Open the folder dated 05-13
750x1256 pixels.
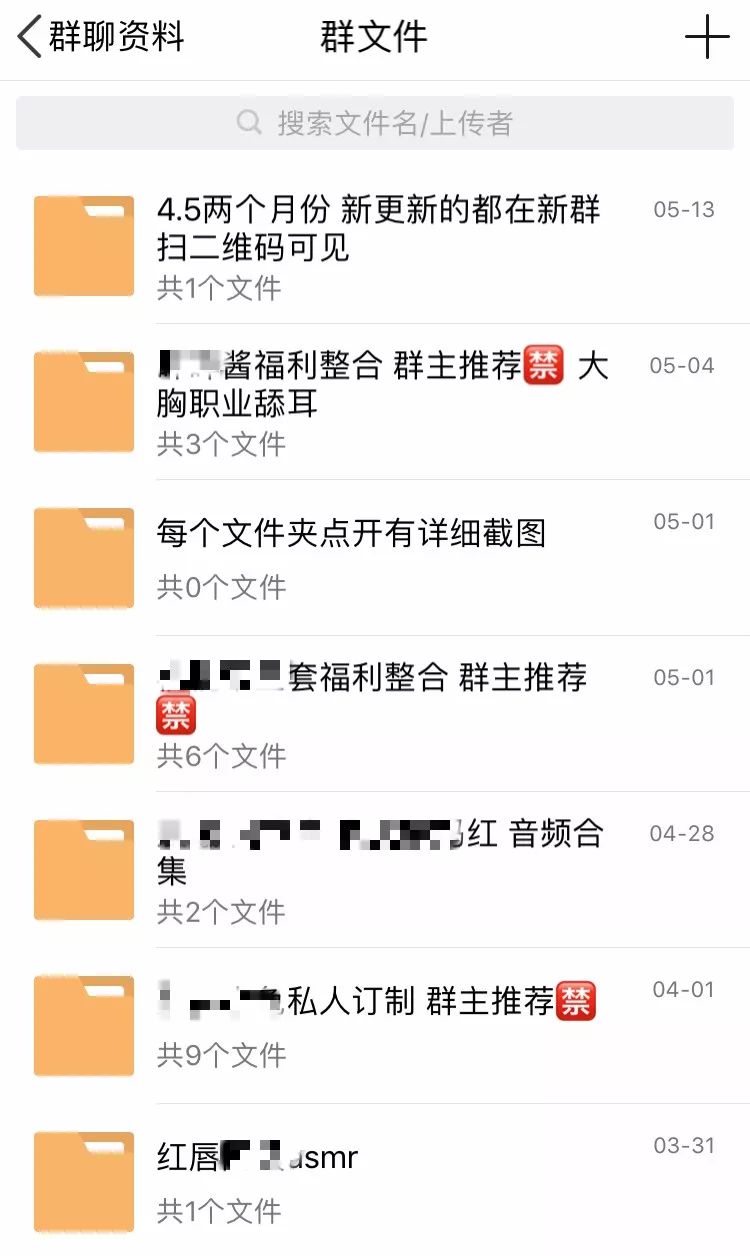tap(380, 246)
